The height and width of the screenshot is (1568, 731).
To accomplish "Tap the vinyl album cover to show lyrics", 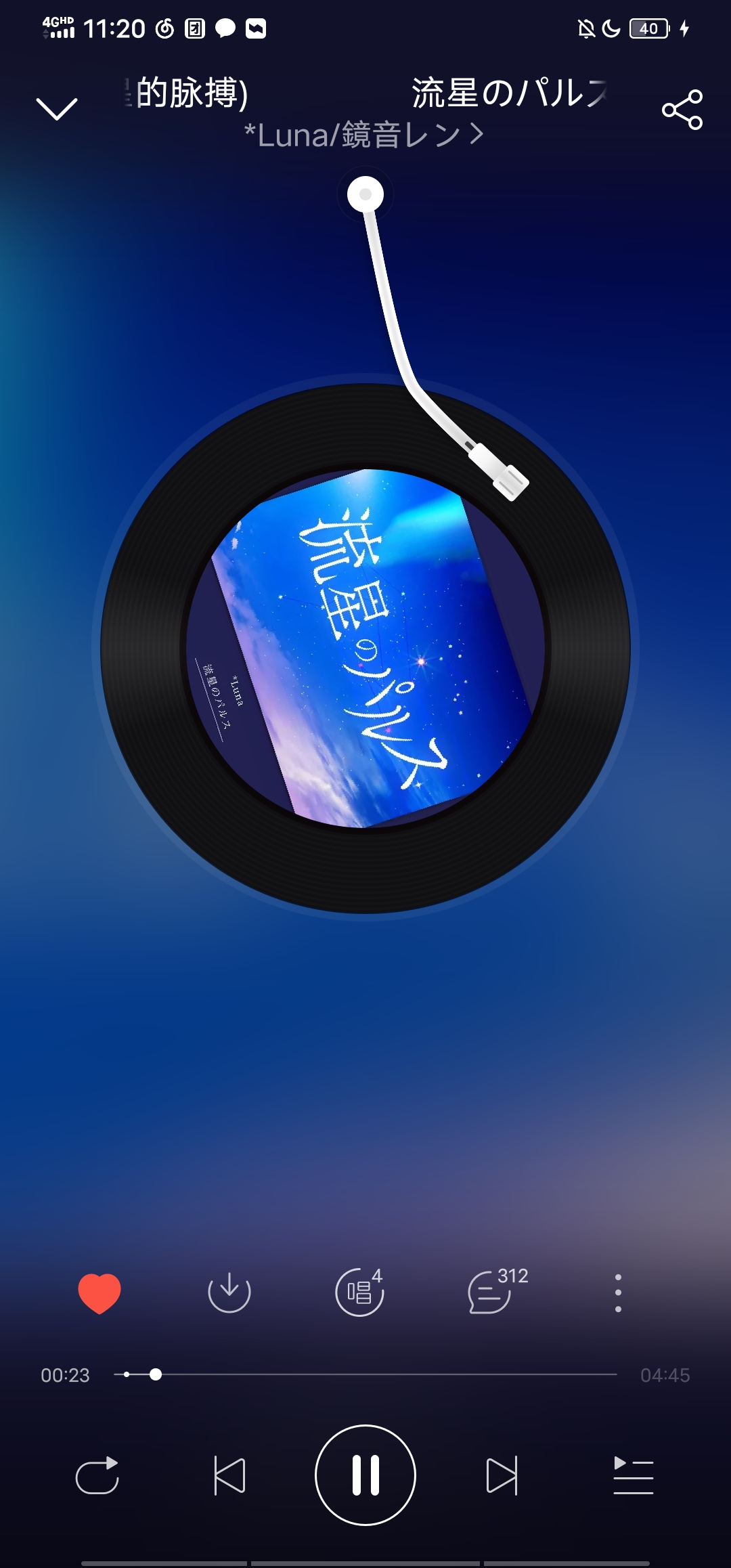I will coord(365,648).
